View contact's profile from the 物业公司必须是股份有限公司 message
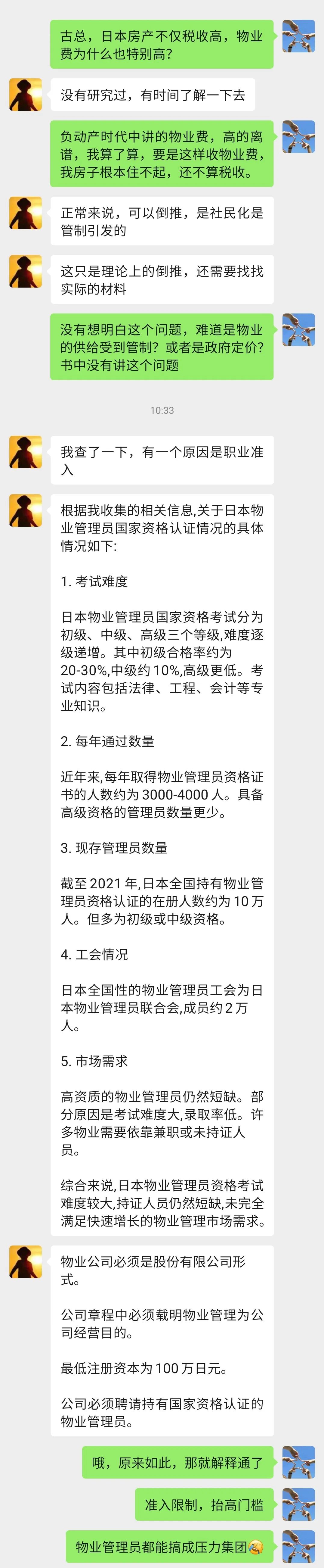The height and width of the screenshot is (1568, 324). 26,1262
